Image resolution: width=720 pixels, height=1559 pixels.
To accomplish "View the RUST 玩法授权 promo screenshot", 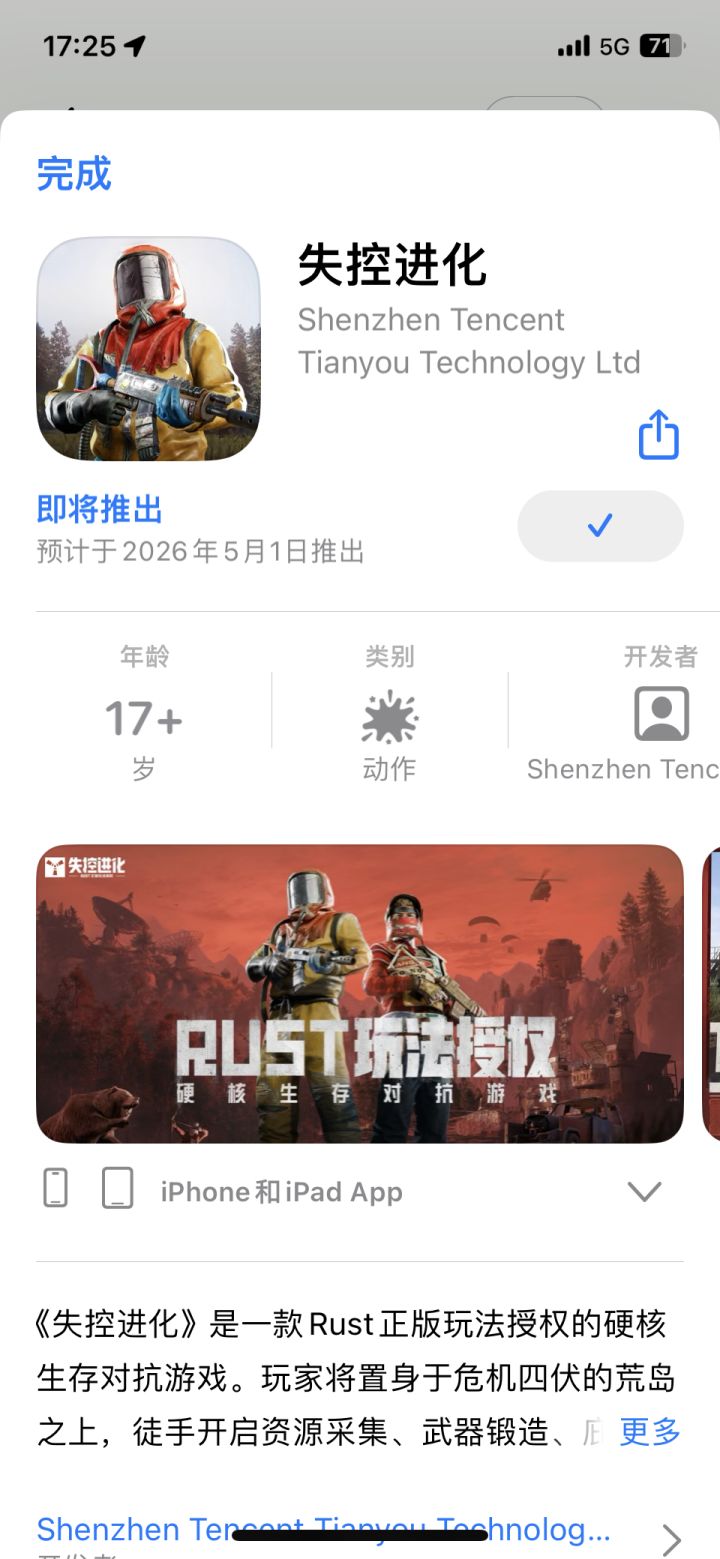I will coord(358,992).
